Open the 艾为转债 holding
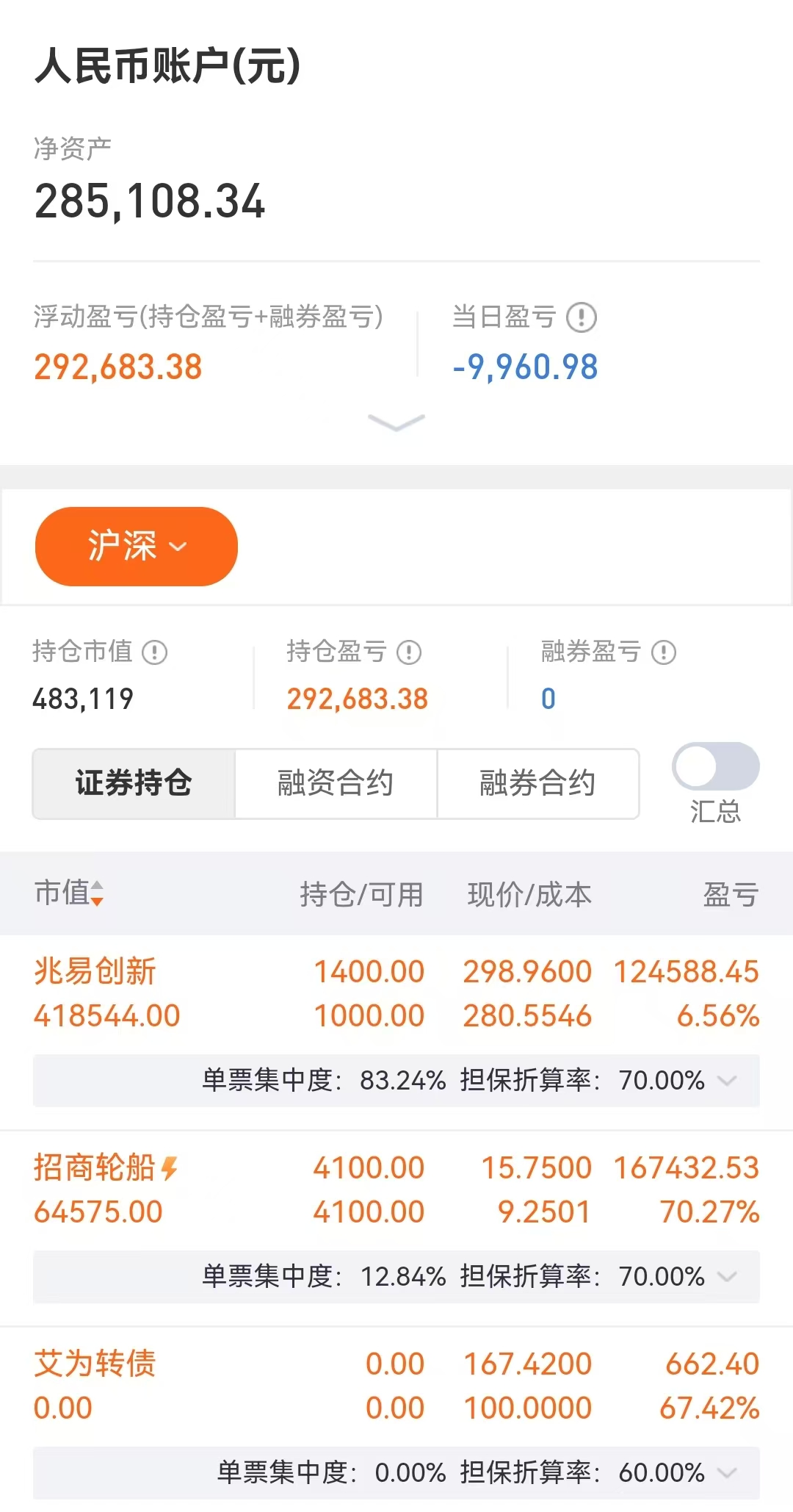793x1512 pixels. pyautogui.click(x=95, y=1364)
